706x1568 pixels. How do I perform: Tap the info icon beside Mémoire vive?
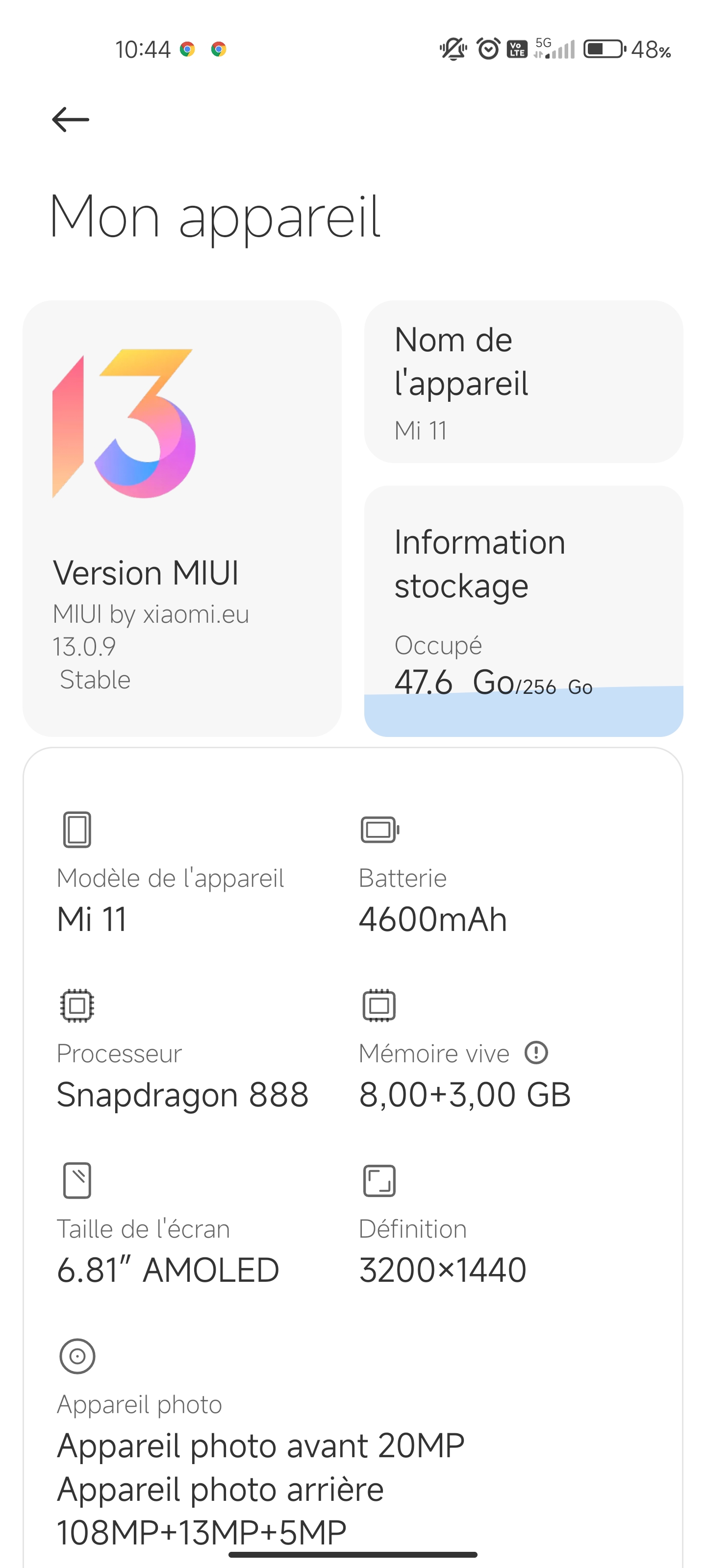coord(536,1053)
